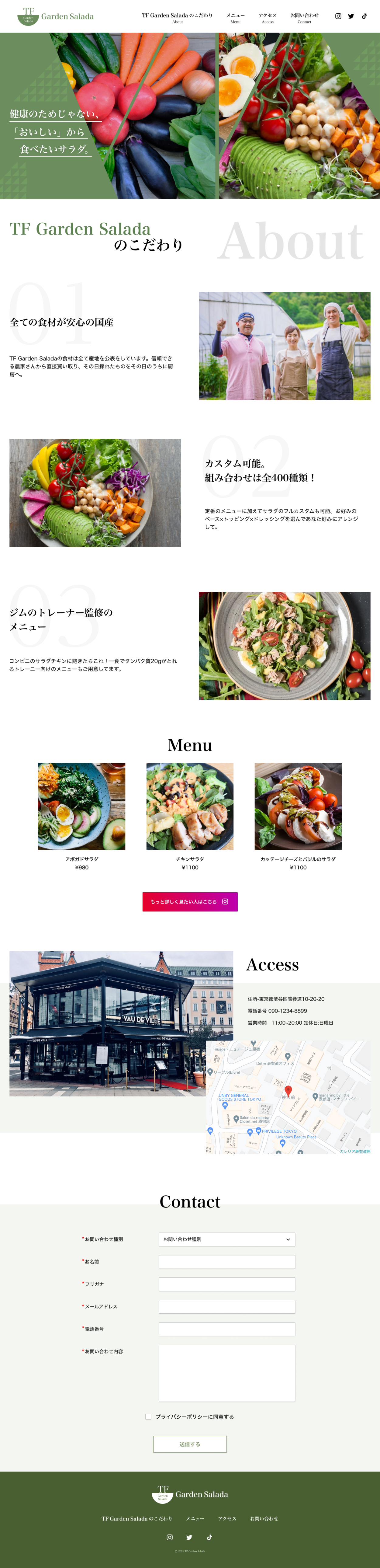Focus the お問い合わせ内容 text area
Viewport: 380px width, 1568px height.
(x=227, y=1373)
